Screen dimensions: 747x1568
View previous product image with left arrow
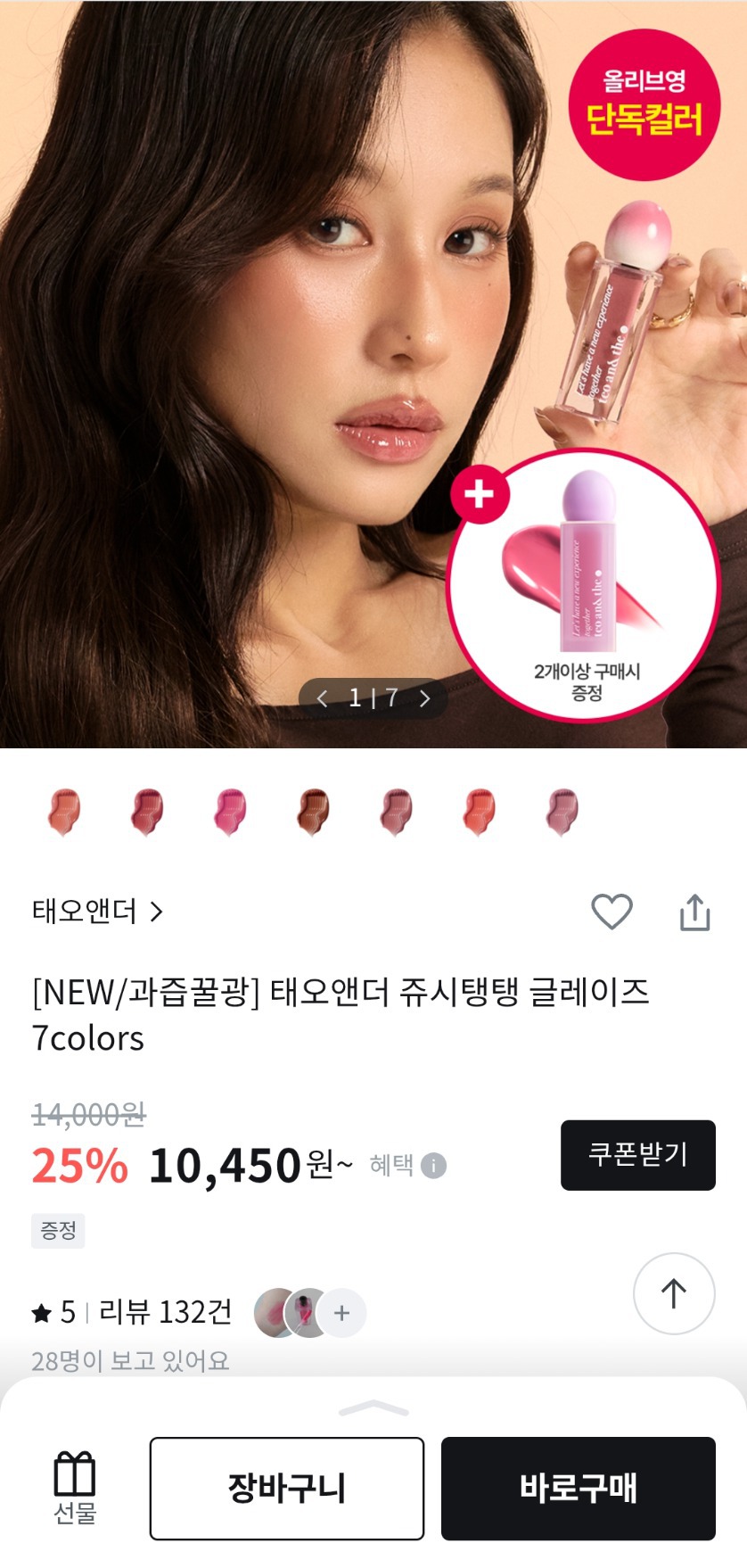pos(324,699)
